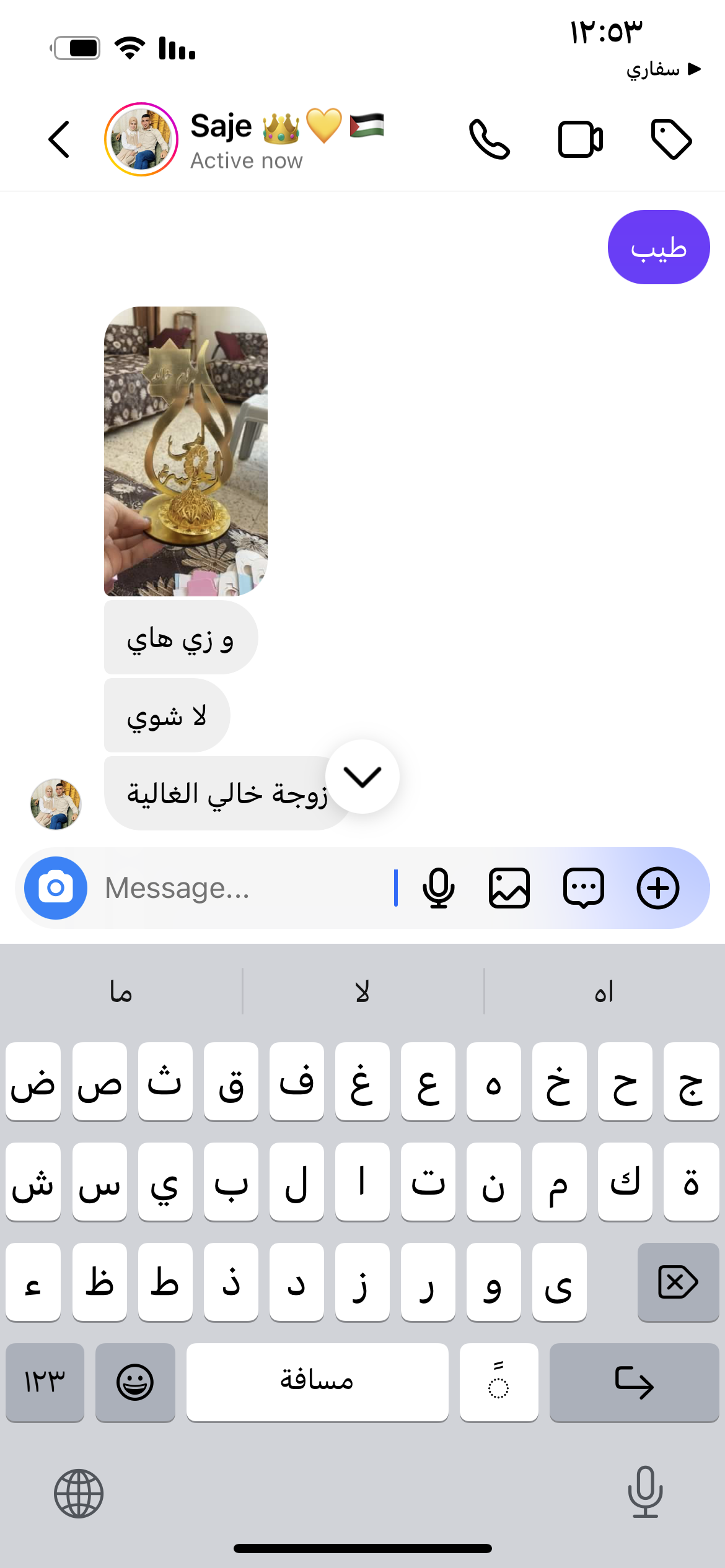Screen dimensions: 725x1568
Task: Select the keyboard suggestion لا
Action: (362, 992)
